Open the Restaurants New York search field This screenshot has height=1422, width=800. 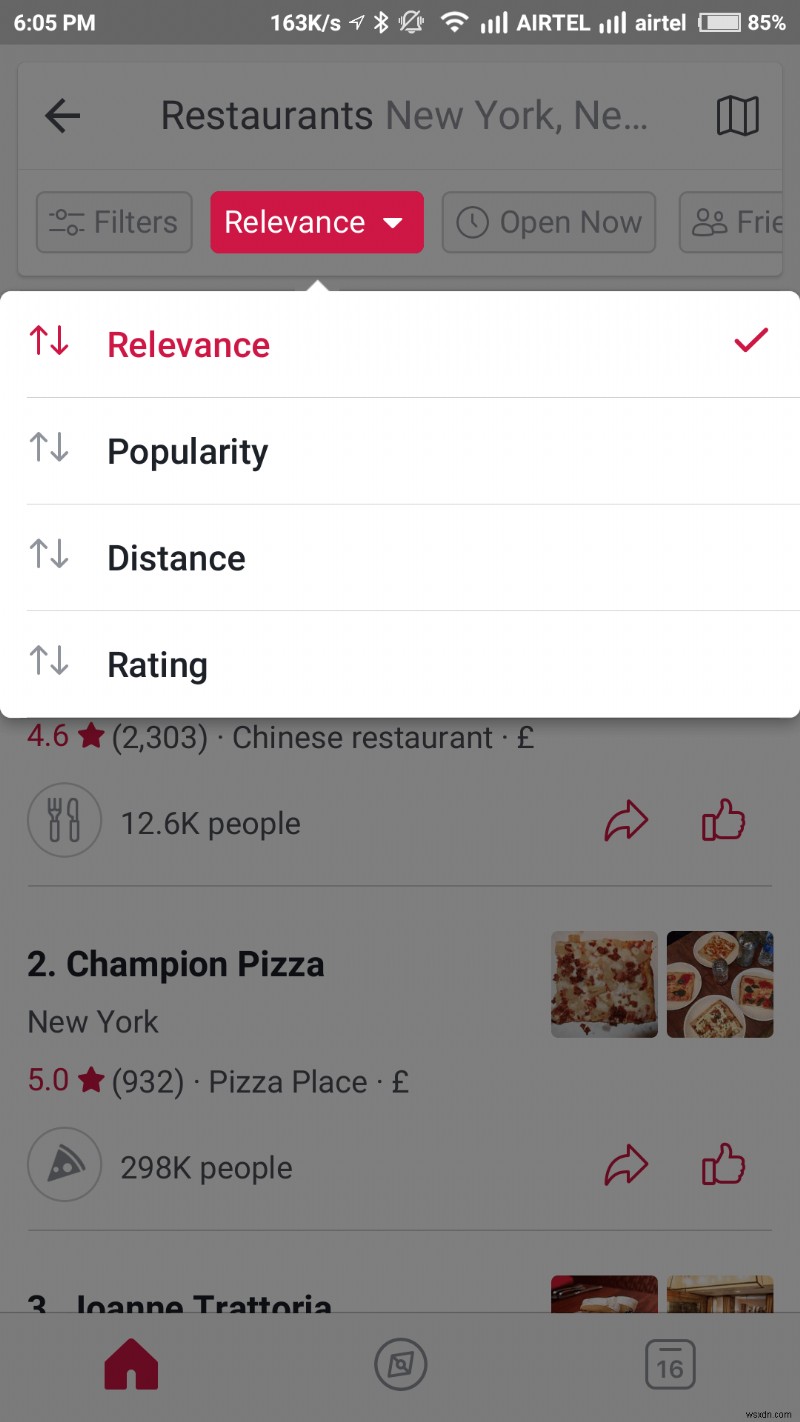coord(400,114)
